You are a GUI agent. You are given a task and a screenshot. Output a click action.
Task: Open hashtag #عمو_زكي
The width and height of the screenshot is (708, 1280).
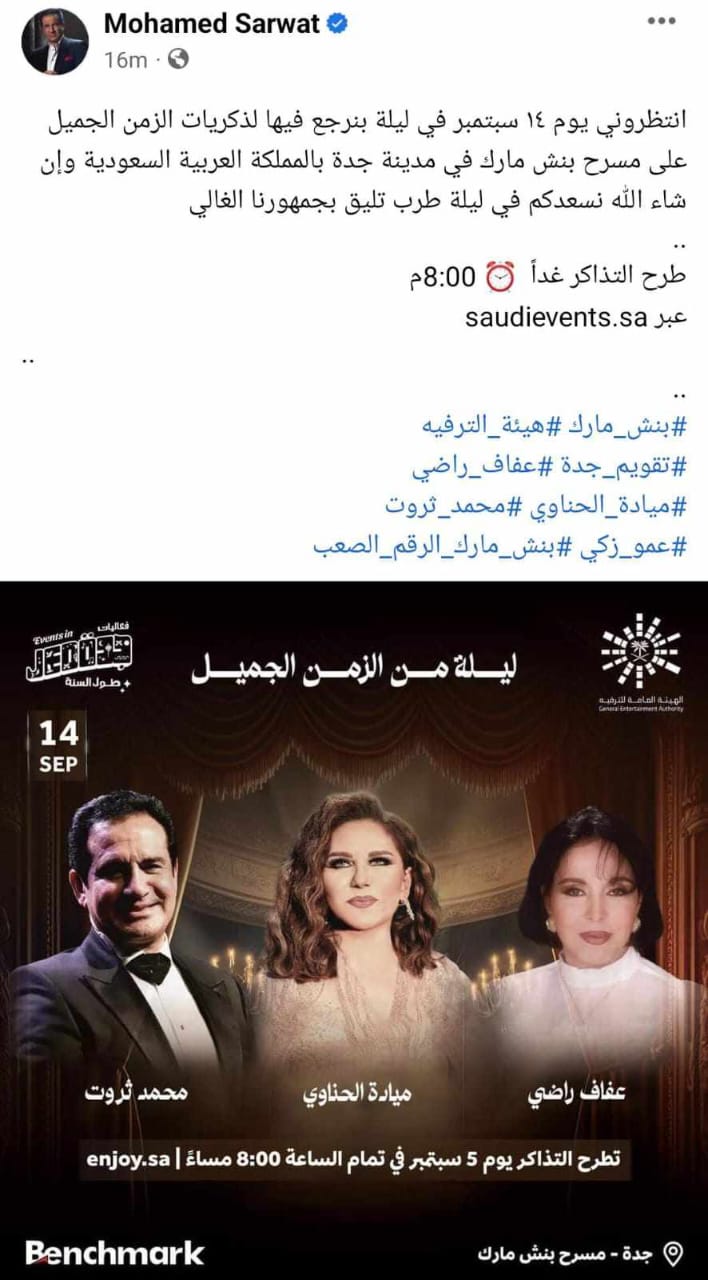coord(634,546)
